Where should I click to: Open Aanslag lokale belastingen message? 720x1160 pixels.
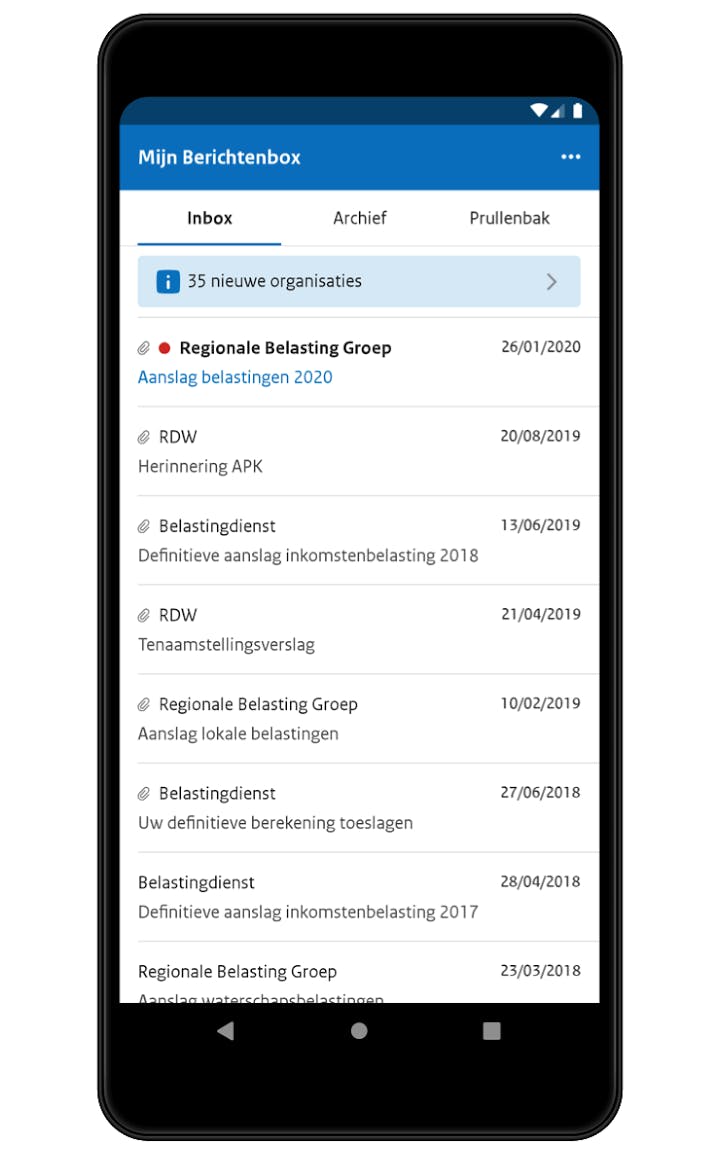359,718
